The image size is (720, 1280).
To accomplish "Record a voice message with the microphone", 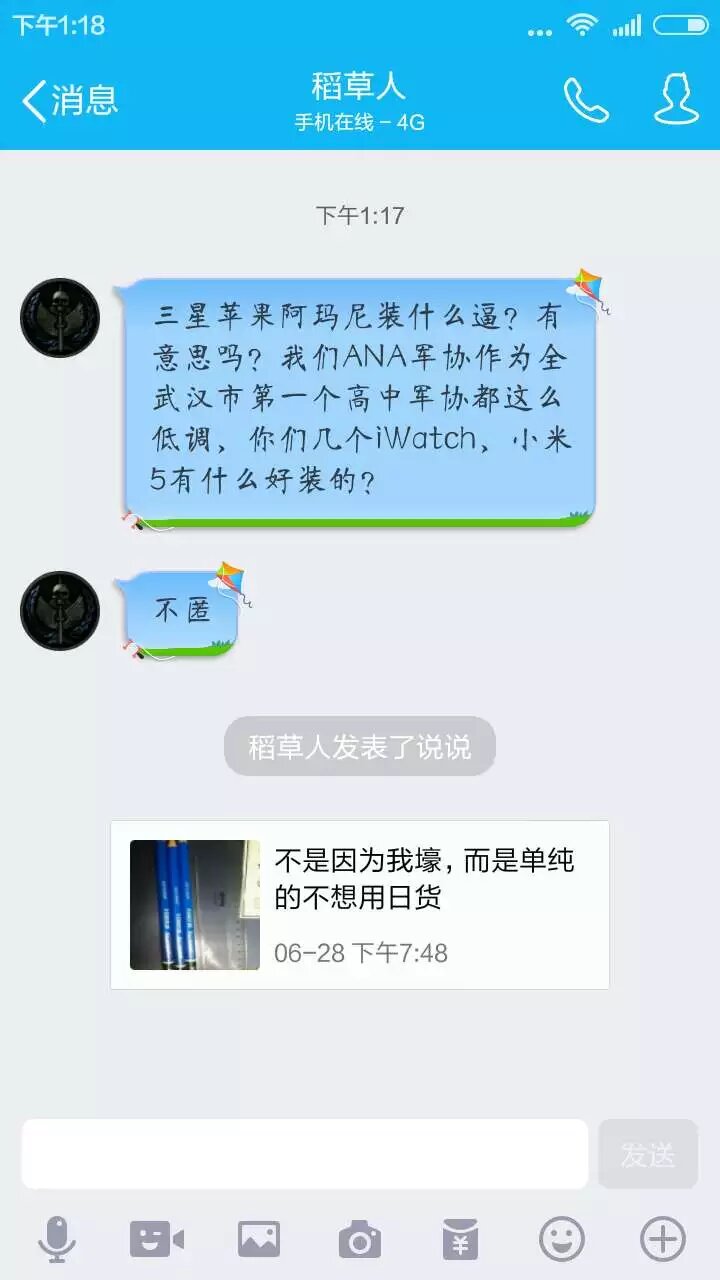I will [x=57, y=1240].
